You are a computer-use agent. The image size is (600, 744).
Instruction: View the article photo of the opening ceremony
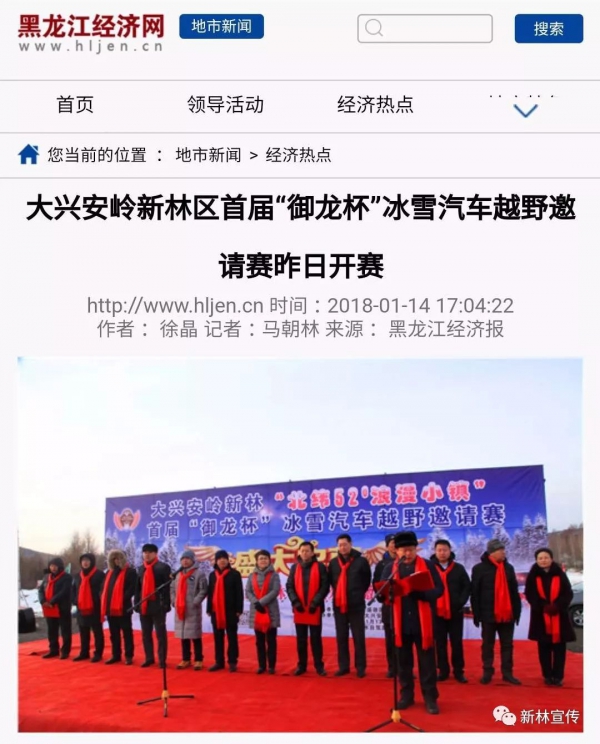[x=300, y=545]
